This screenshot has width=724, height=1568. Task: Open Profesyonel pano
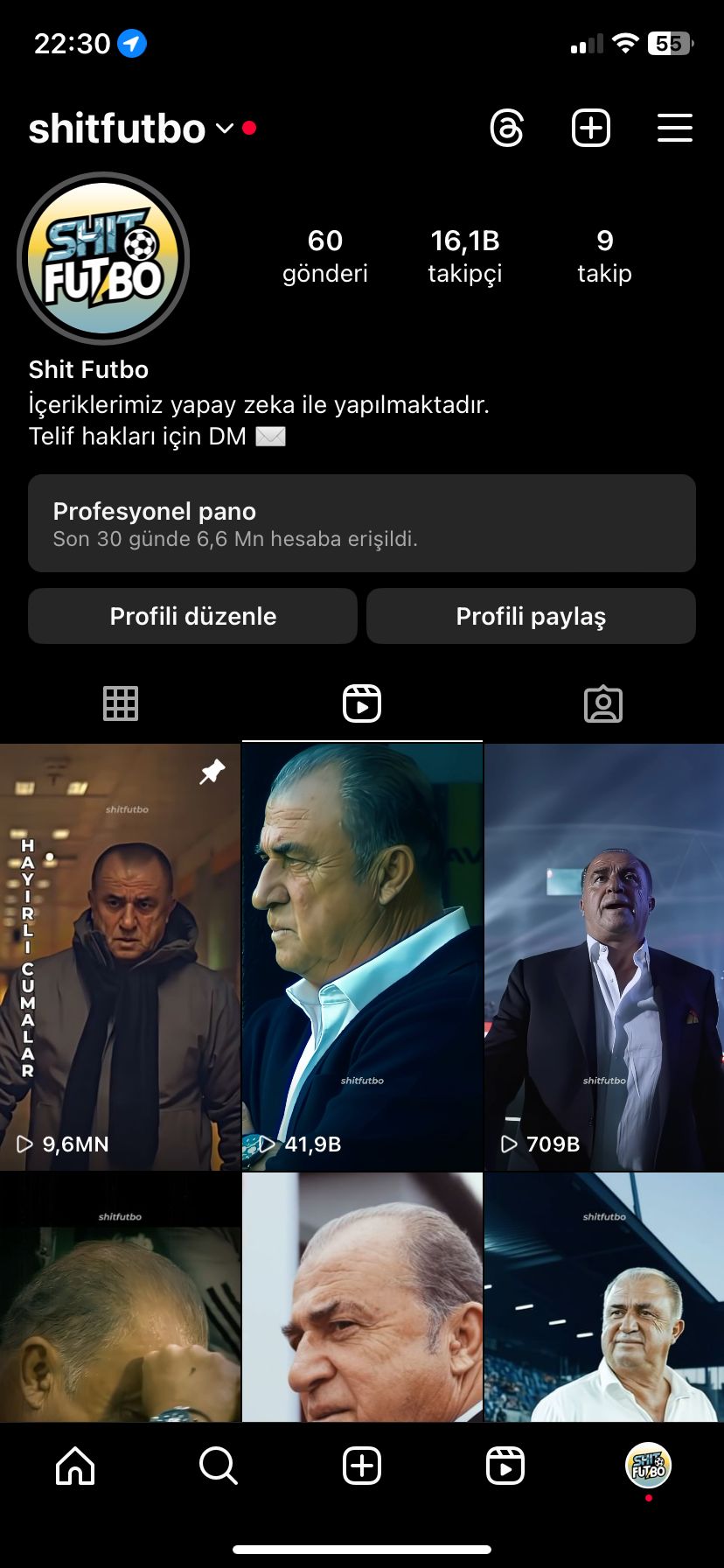pos(362,523)
